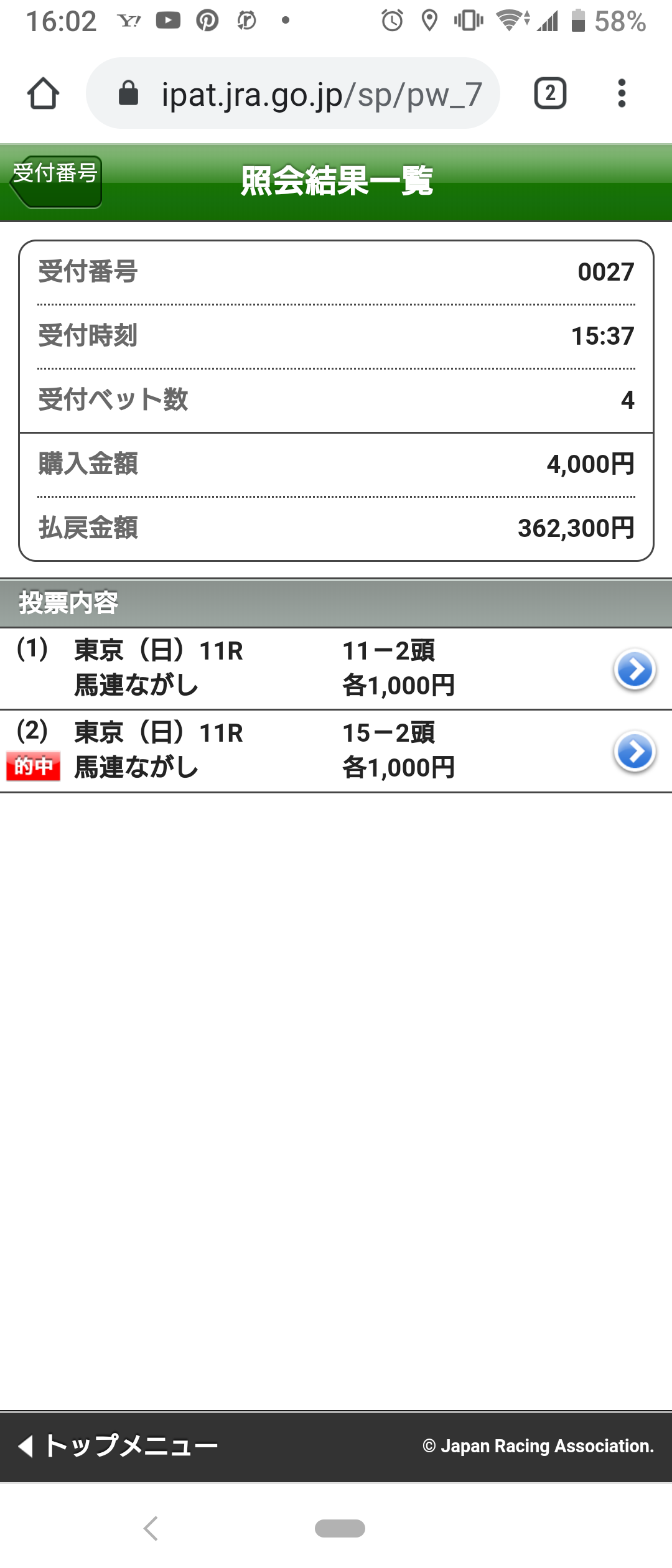
Task: Go back to 受付番号 list
Action: click(56, 181)
